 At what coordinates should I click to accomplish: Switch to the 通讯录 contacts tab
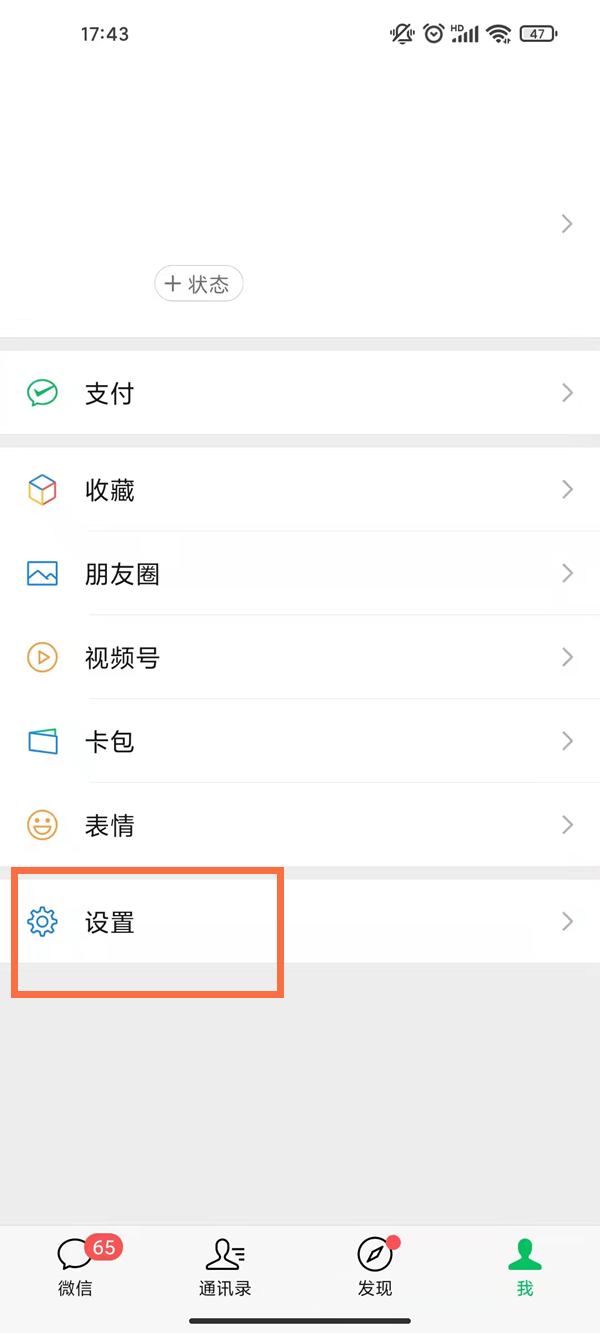225,1267
